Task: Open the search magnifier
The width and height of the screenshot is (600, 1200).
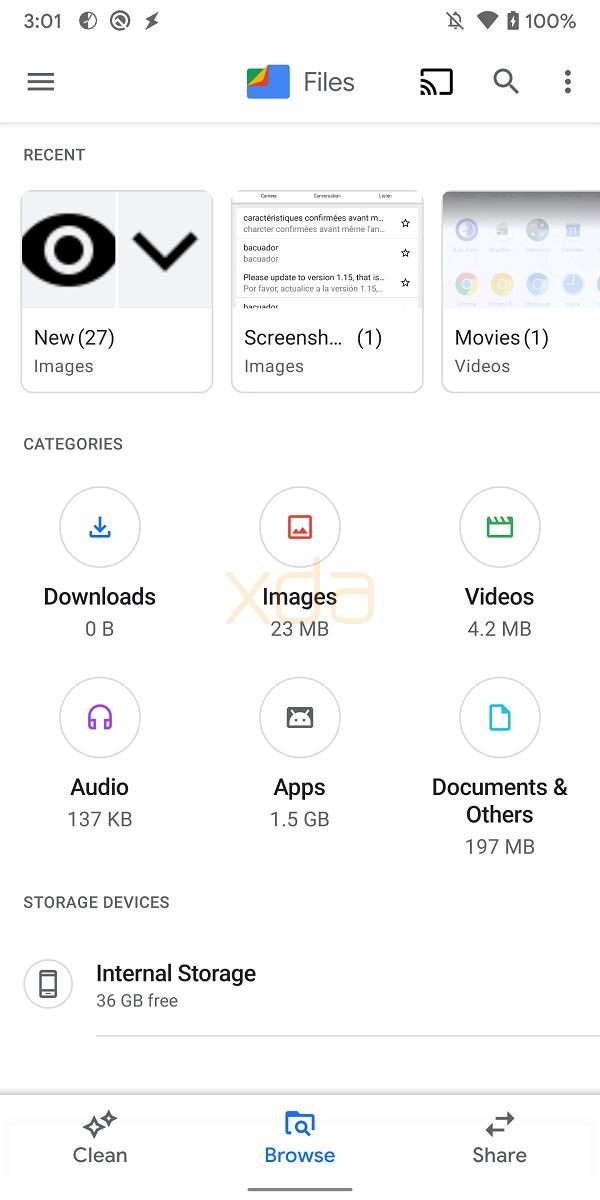Action: click(506, 82)
